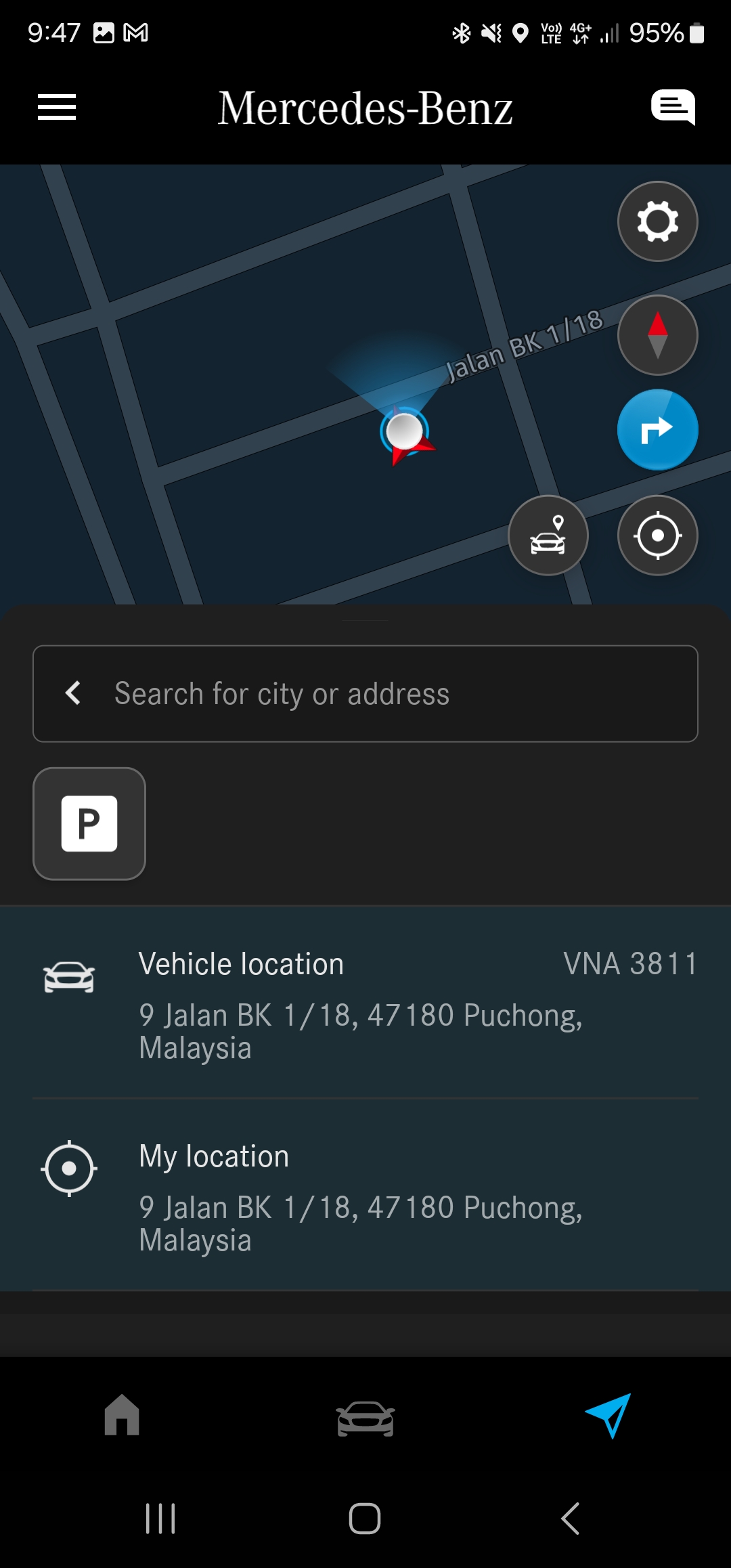Screen dimensions: 731x1568
Task: Open the hamburger menu
Action: pos(57,107)
